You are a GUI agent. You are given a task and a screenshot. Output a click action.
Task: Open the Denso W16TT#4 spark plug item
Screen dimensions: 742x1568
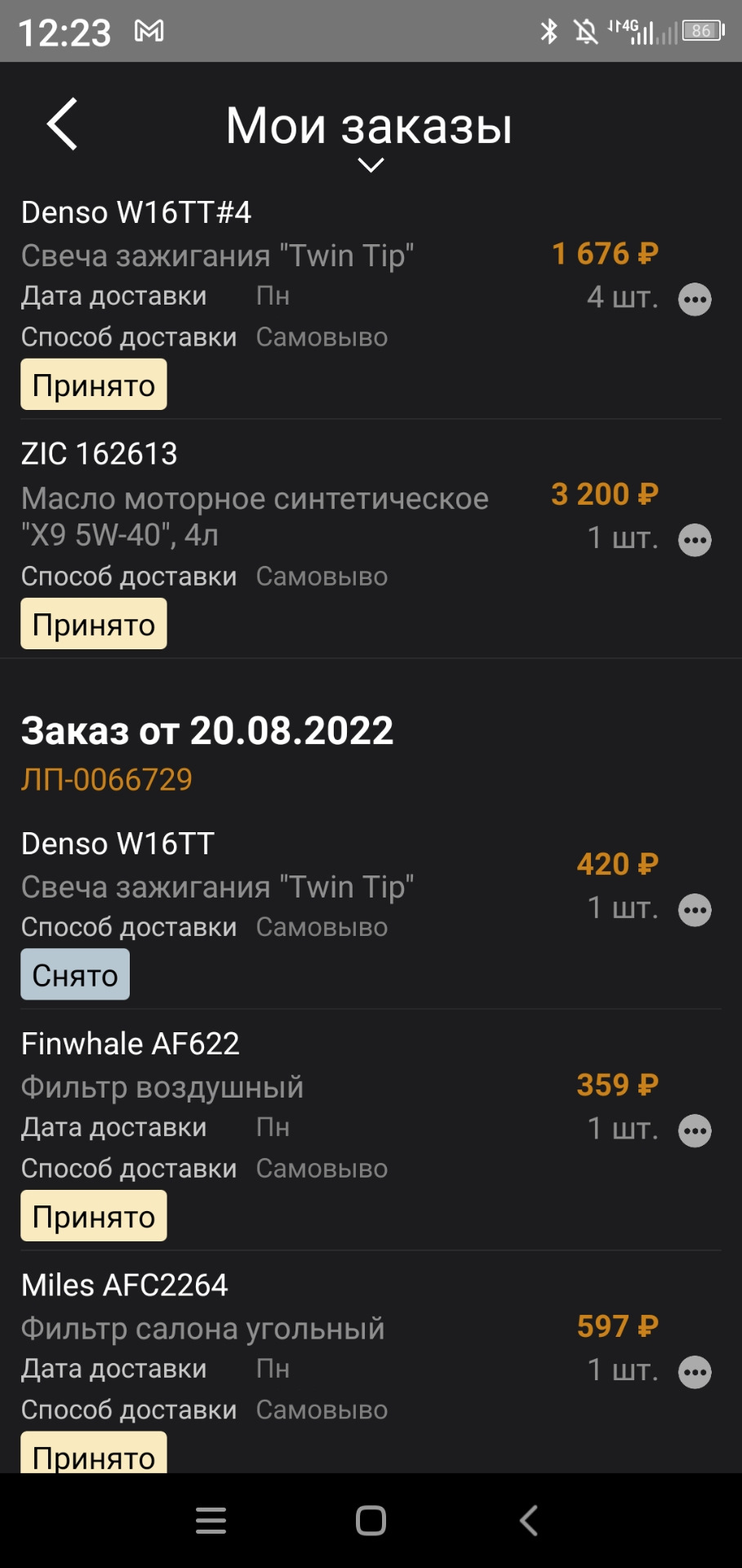[136, 212]
